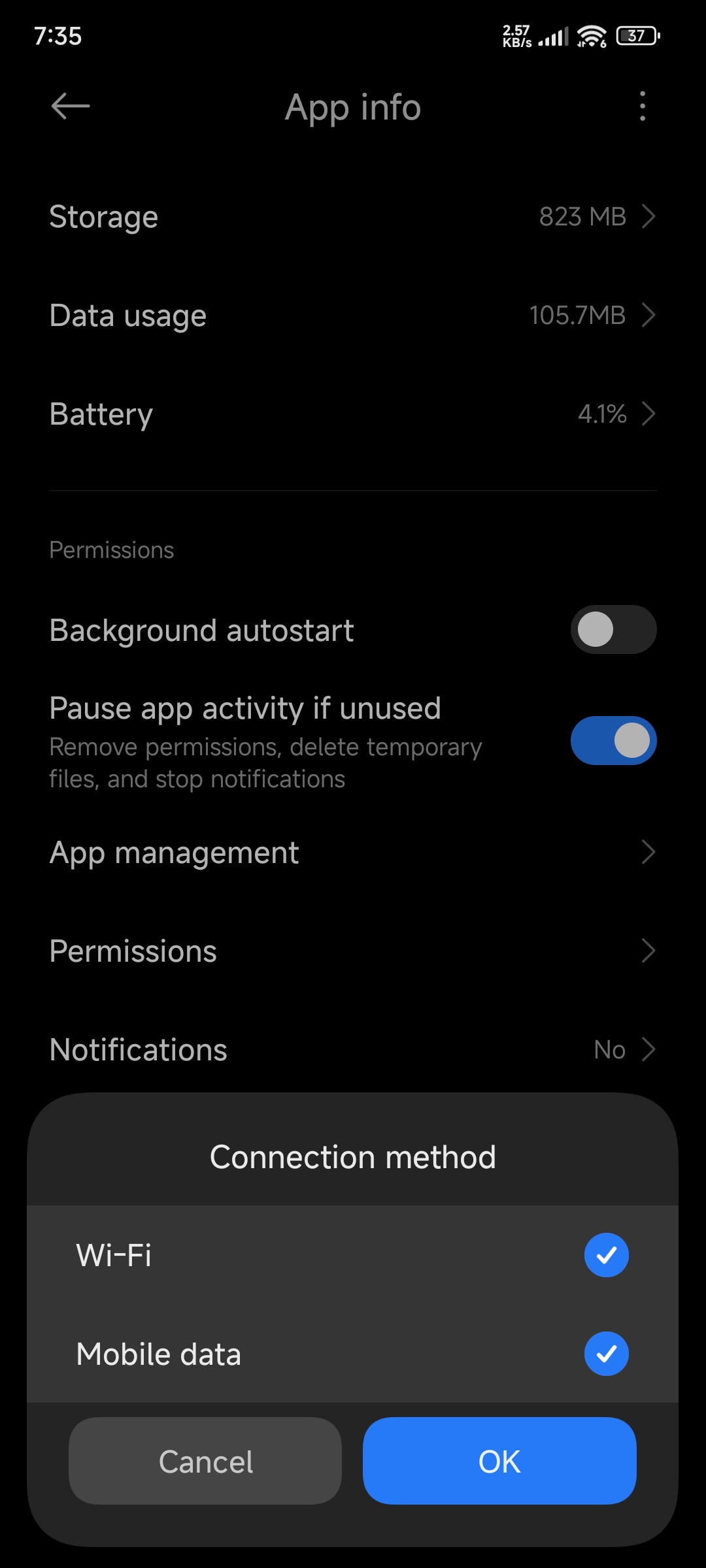
Task: Open App management
Action: (353, 853)
